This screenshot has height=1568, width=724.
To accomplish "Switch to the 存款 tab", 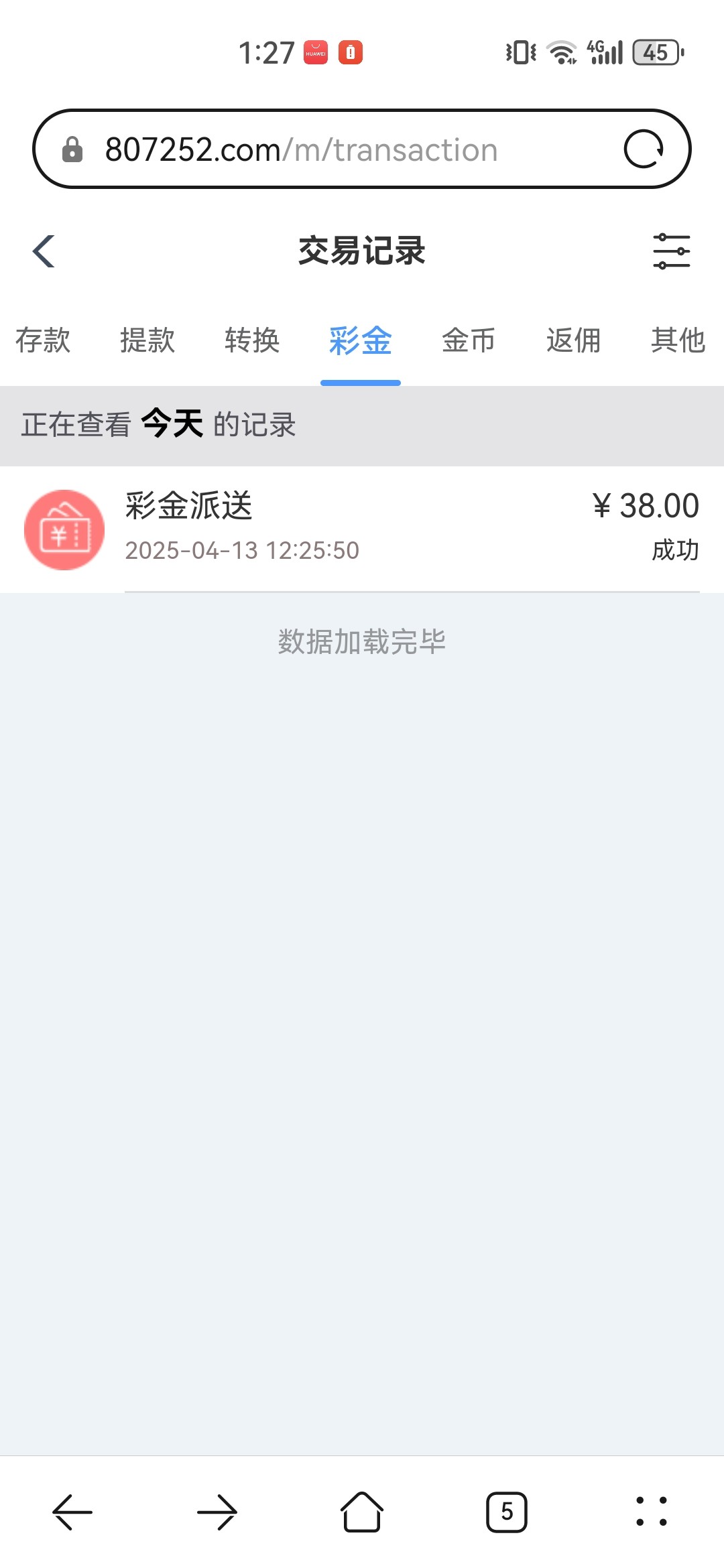I will pyautogui.click(x=43, y=340).
